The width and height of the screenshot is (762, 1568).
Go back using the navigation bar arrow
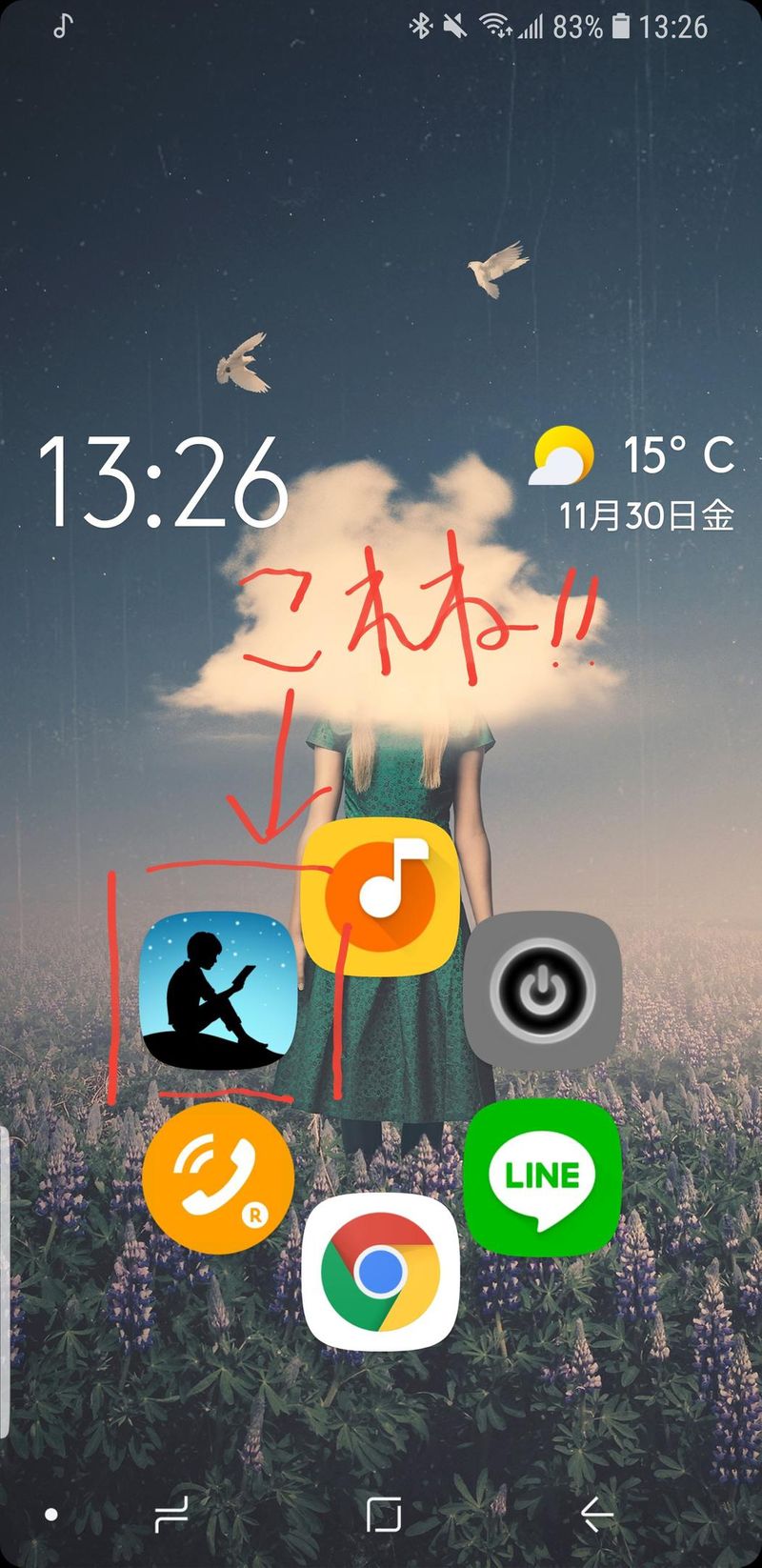(x=596, y=1513)
